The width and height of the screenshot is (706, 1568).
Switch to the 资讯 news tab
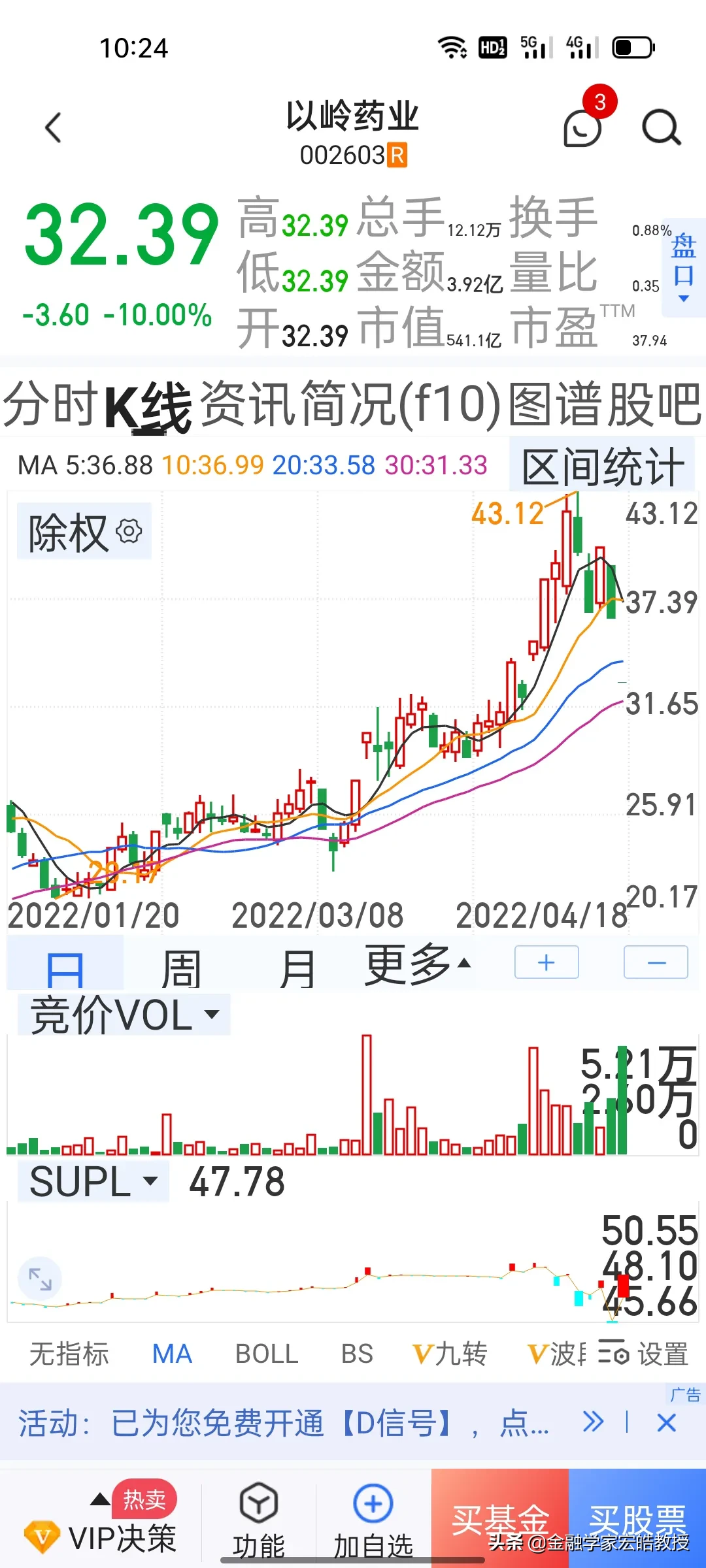click(x=248, y=404)
